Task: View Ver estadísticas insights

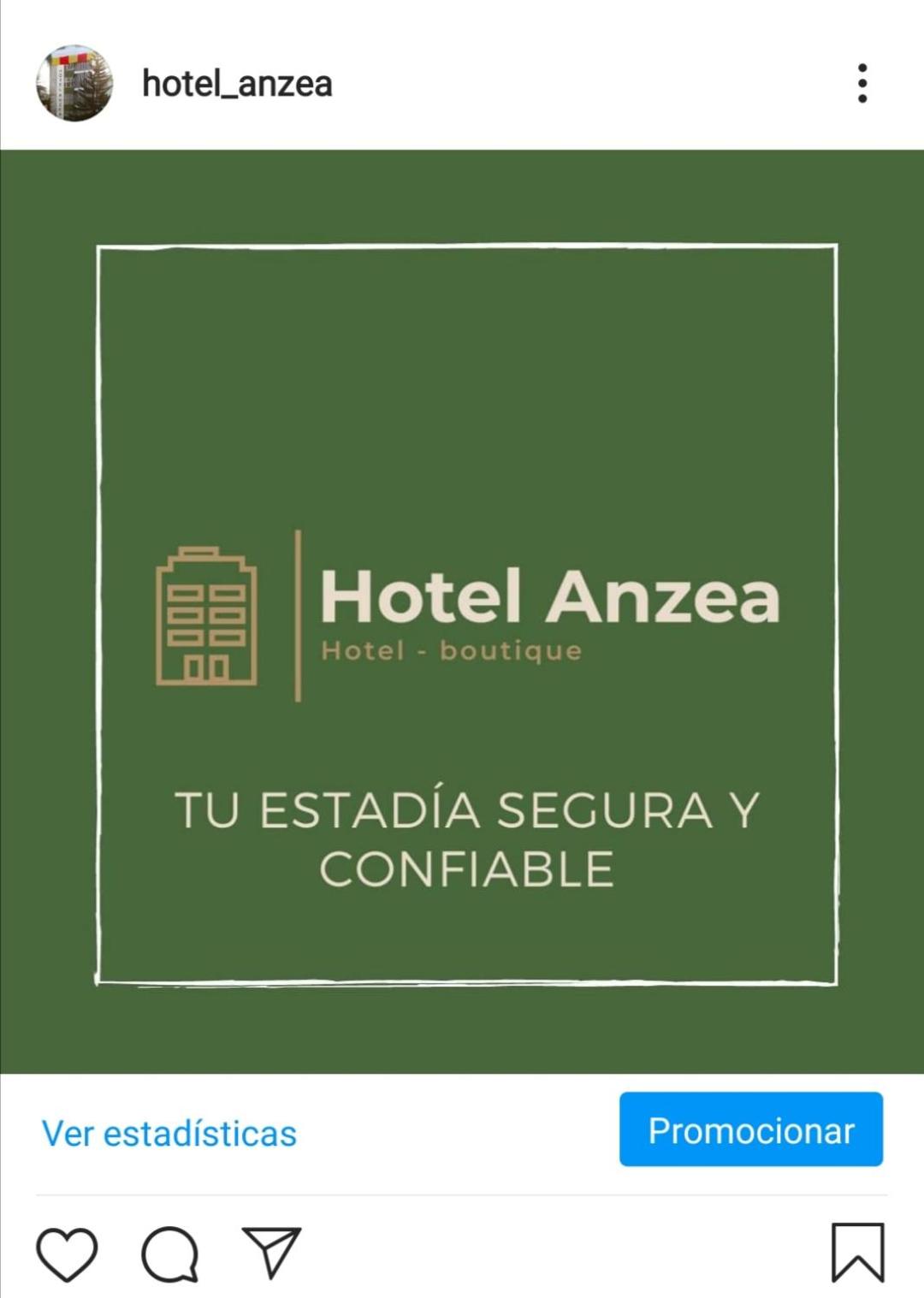Action: point(169,1133)
